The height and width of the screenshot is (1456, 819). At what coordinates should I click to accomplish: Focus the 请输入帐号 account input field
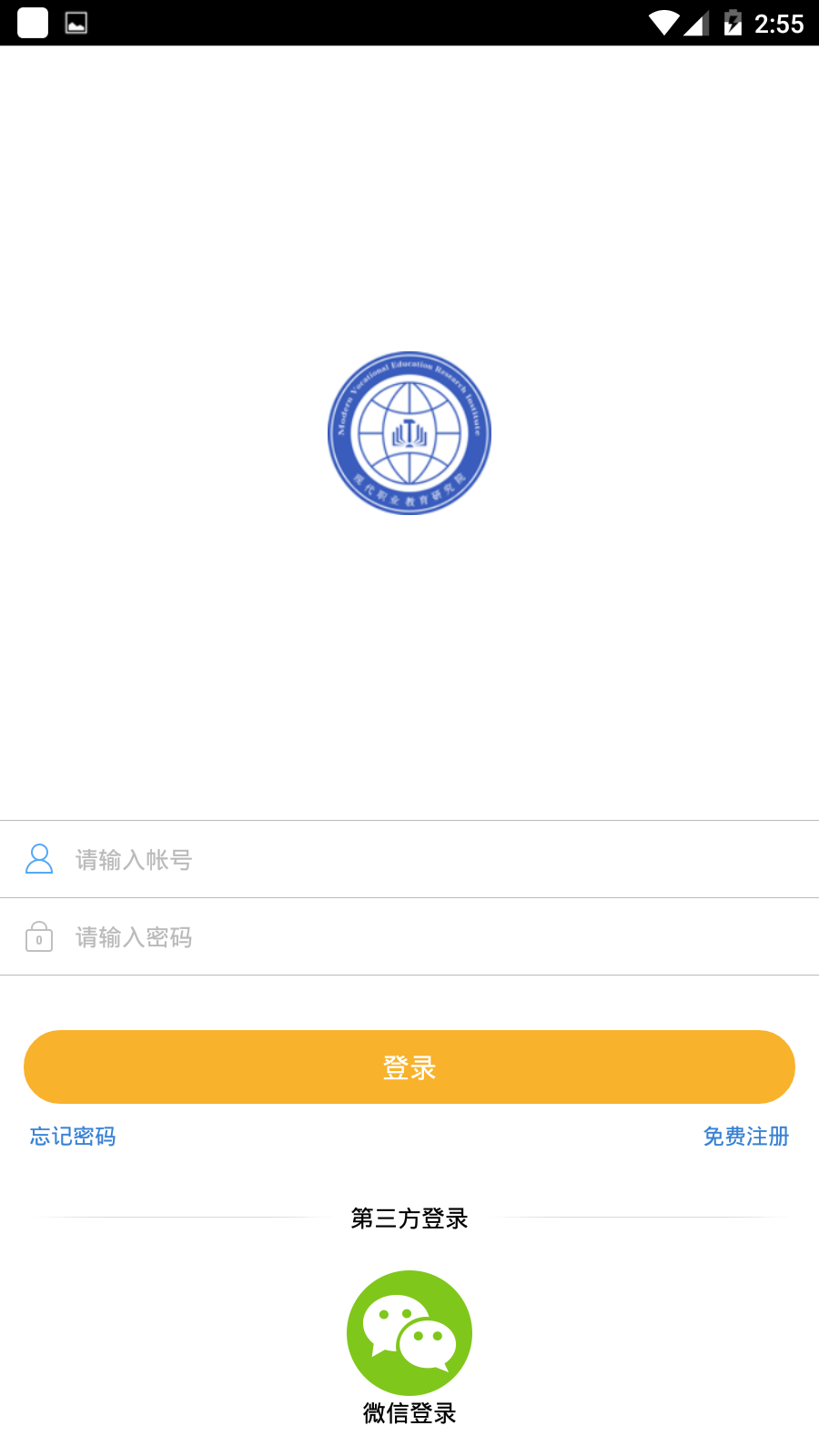[x=273, y=858]
